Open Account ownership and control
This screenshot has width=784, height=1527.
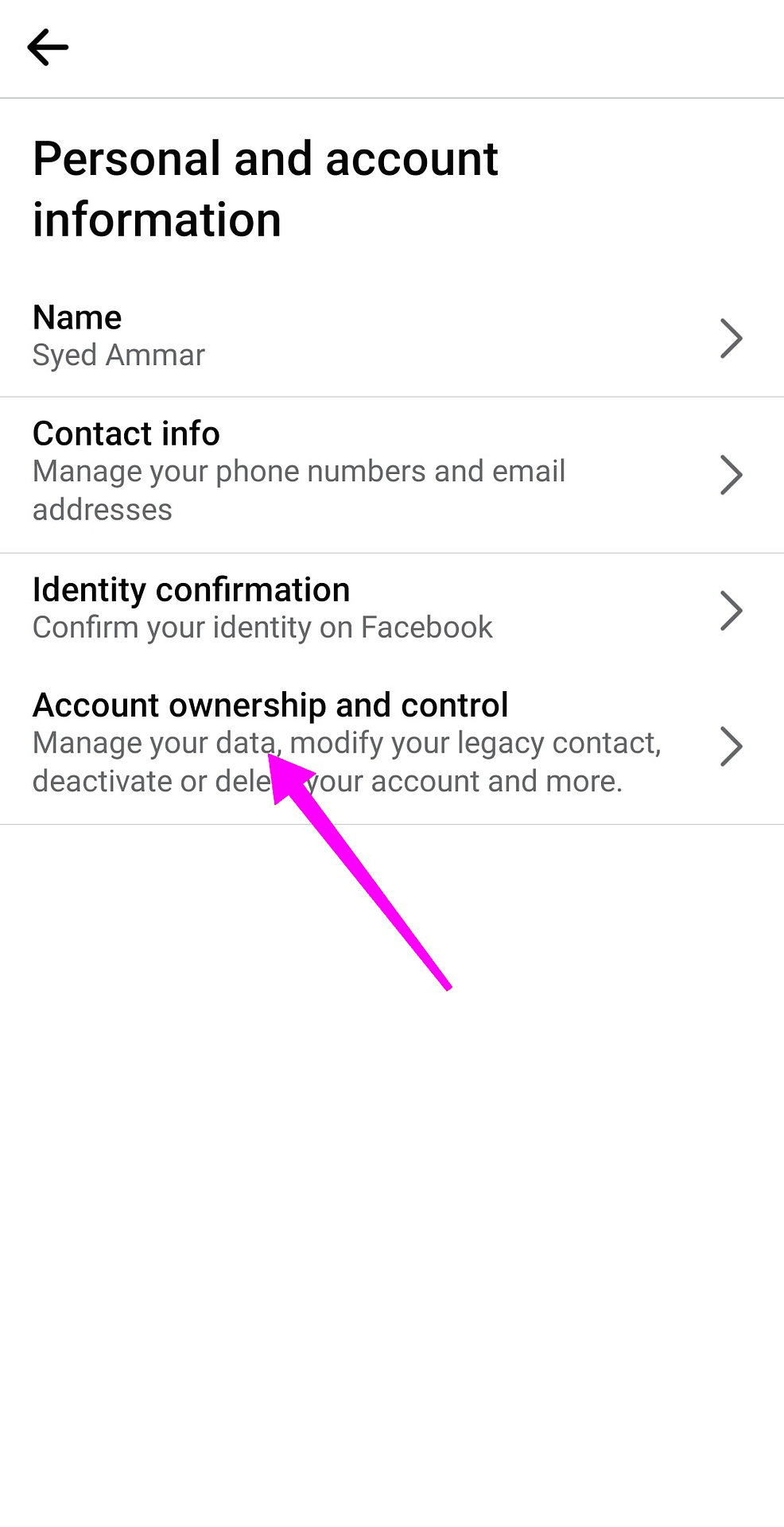tap(392, 745)
